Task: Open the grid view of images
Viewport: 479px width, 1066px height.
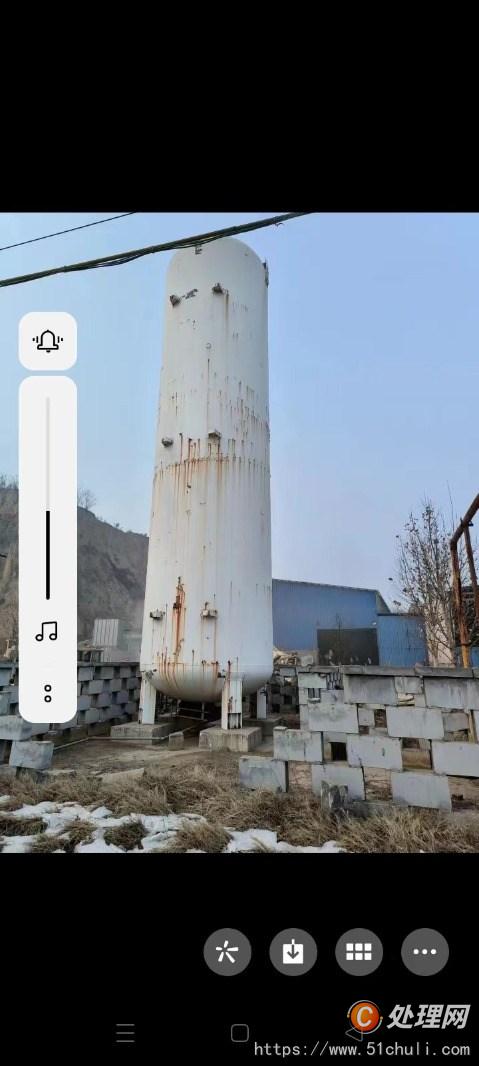Action: [359, 952]
